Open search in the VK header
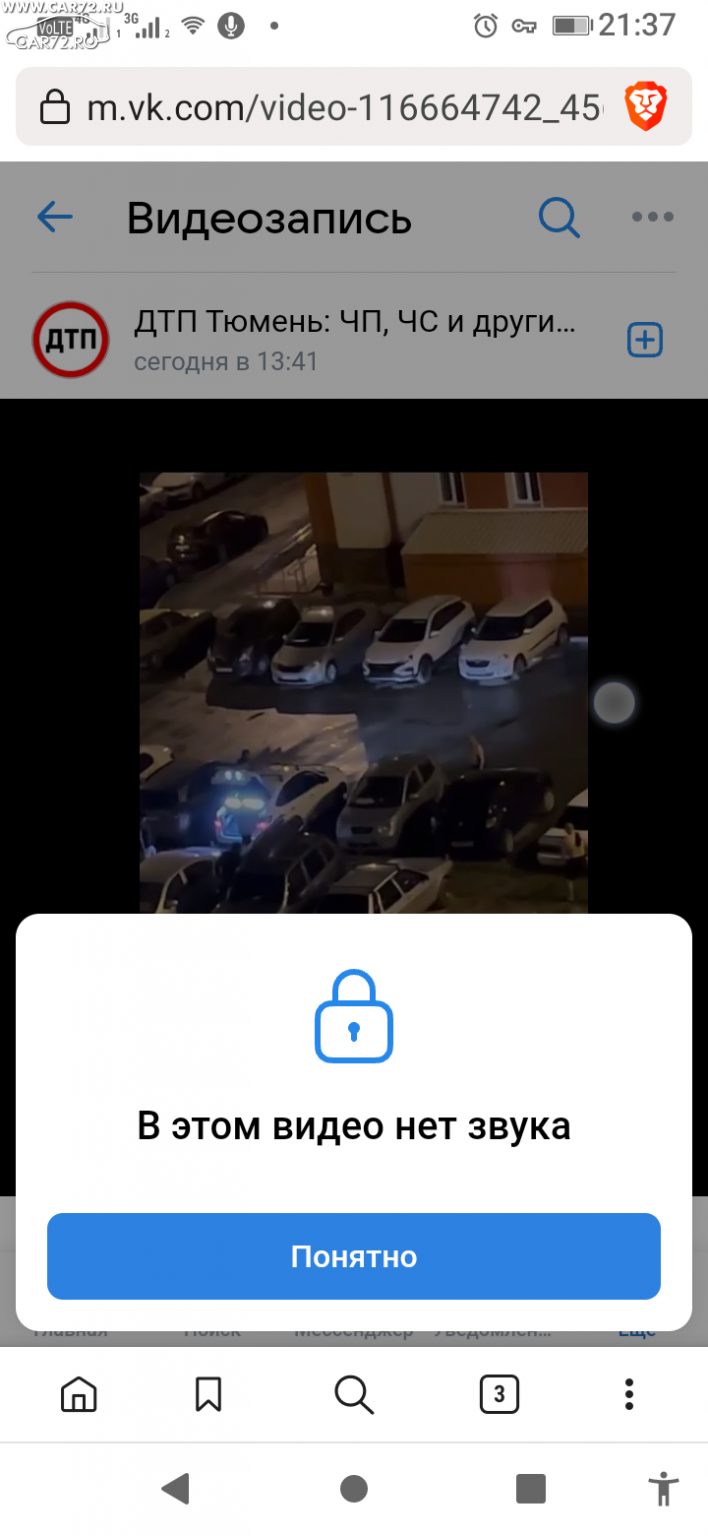 (559, 217)
